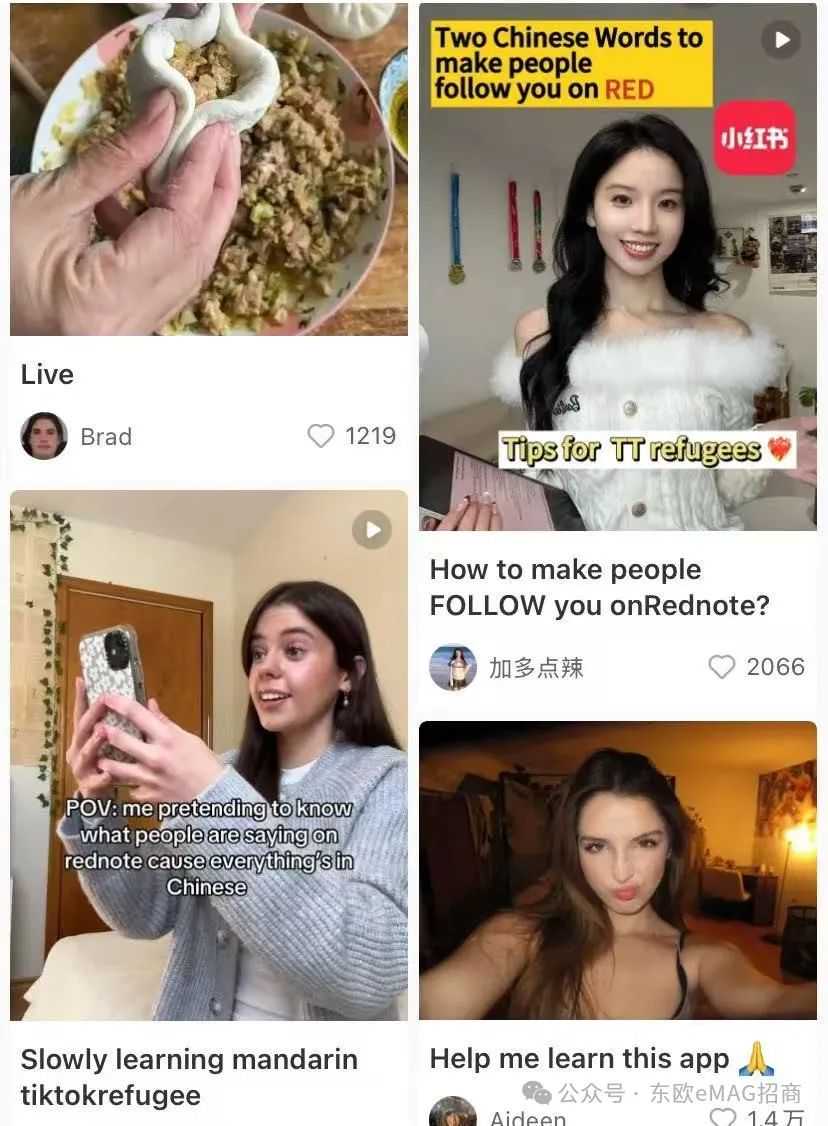
Task: Like the 'How to make people FOLLOW' post
Action: [721, 667]
